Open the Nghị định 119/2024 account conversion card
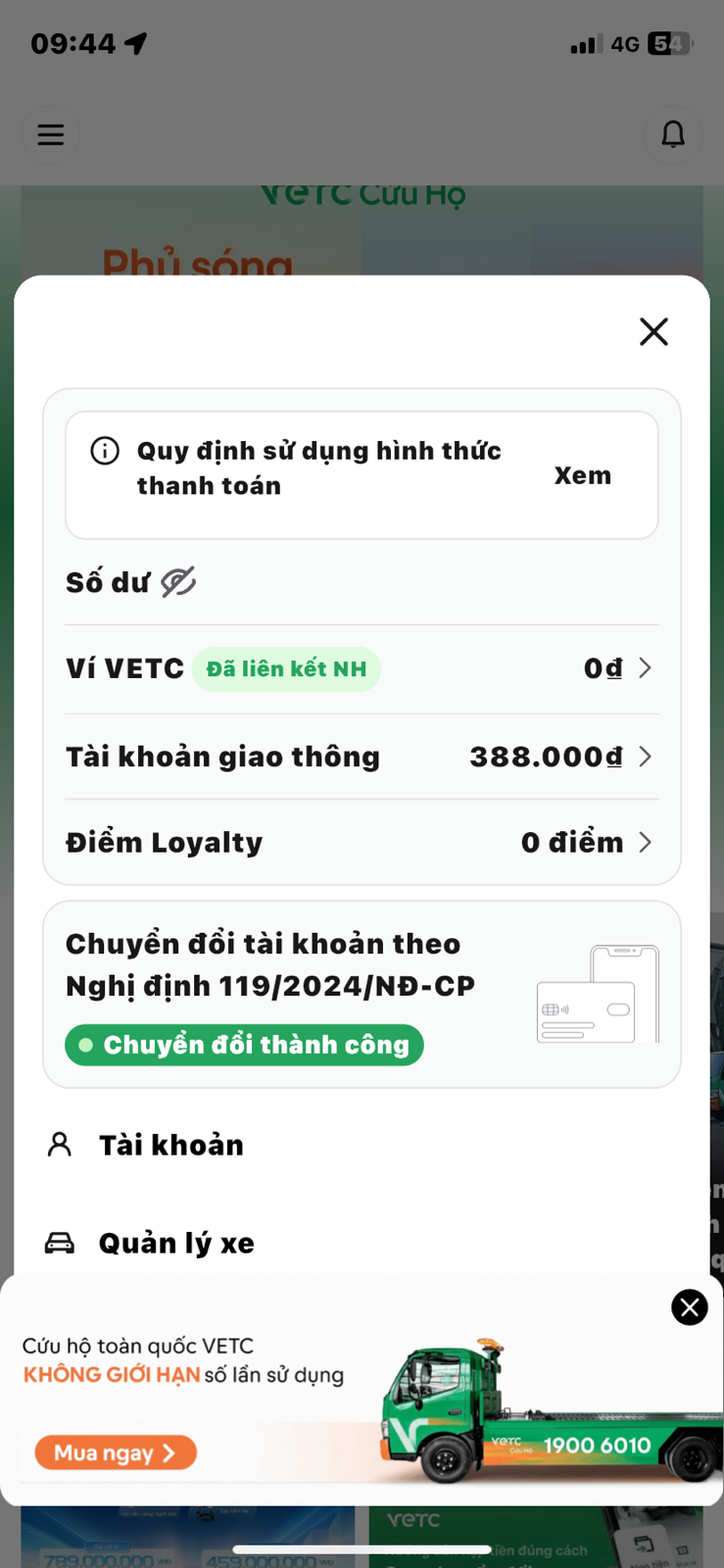This screenshot has height=1568, width=724. [x=361, y=993]
